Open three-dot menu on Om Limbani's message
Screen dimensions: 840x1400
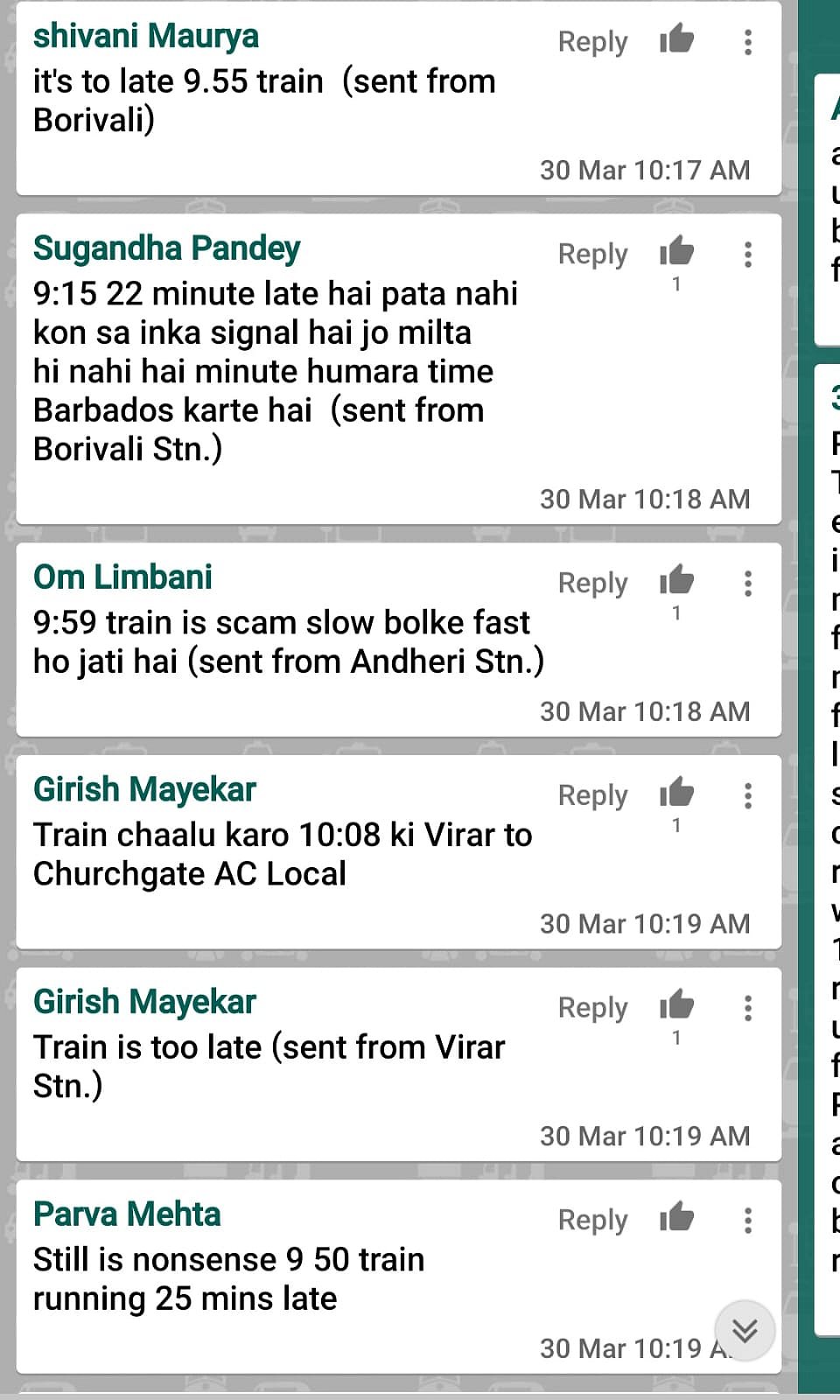(x=748, y=584)
